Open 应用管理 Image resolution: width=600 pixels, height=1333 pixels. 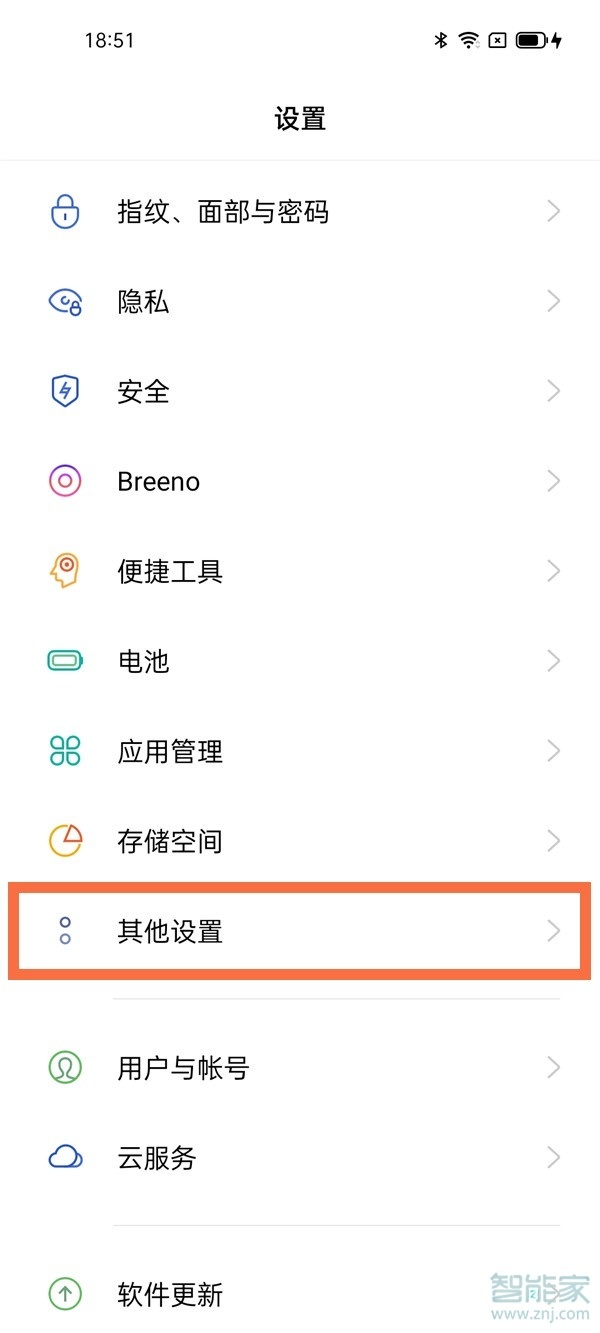(x=300, y=752)
